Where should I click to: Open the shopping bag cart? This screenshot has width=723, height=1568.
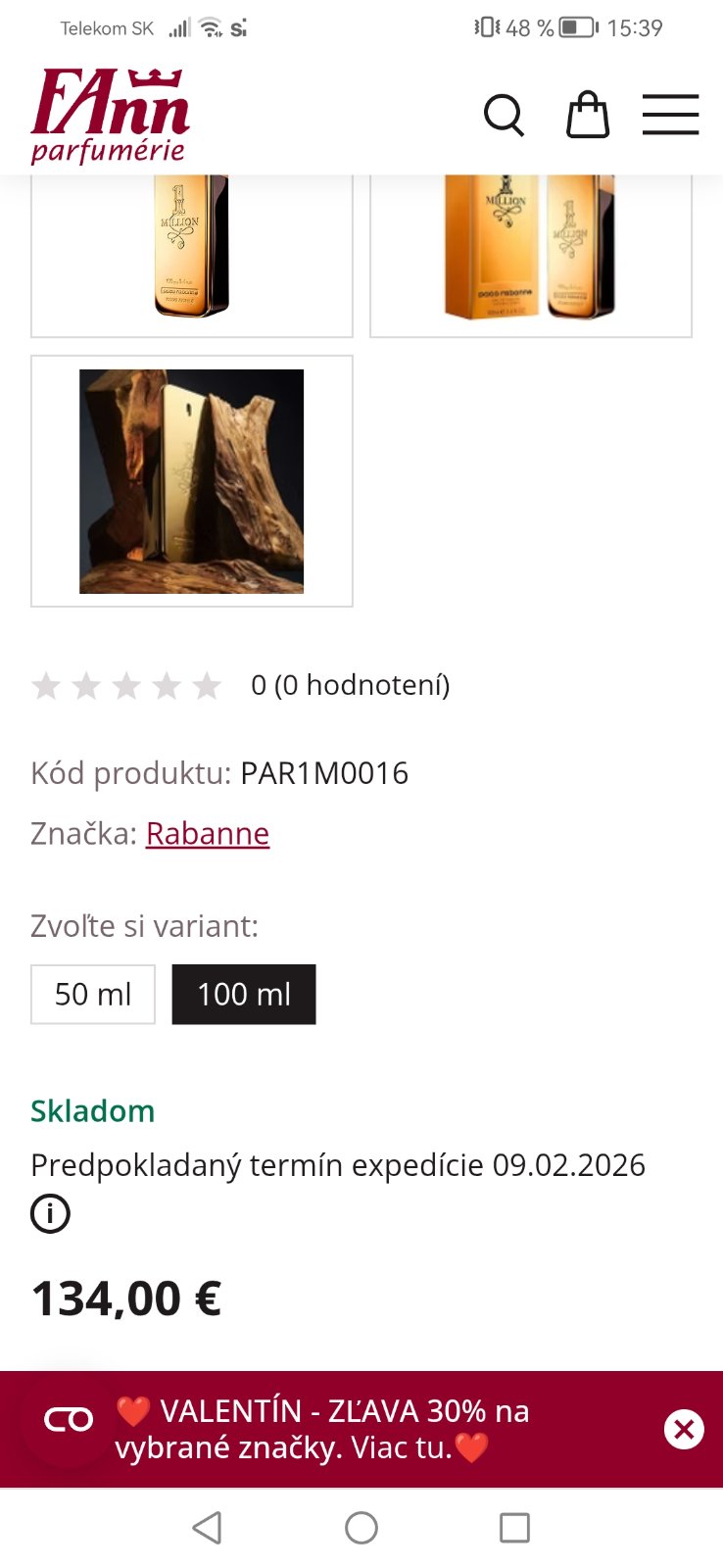(588, 116)
